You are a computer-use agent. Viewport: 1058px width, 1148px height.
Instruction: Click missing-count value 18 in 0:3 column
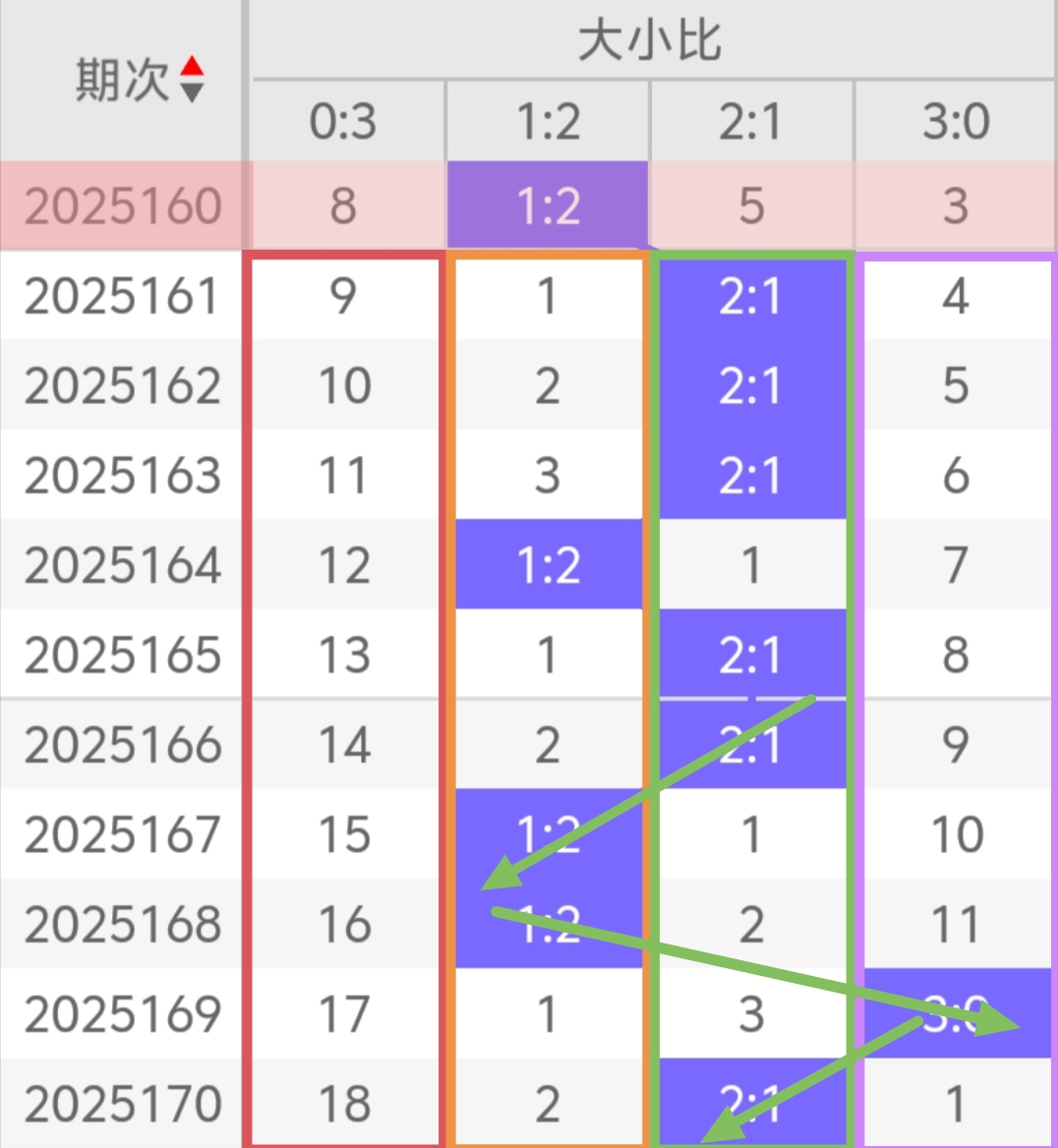[x=344, y=1102]
